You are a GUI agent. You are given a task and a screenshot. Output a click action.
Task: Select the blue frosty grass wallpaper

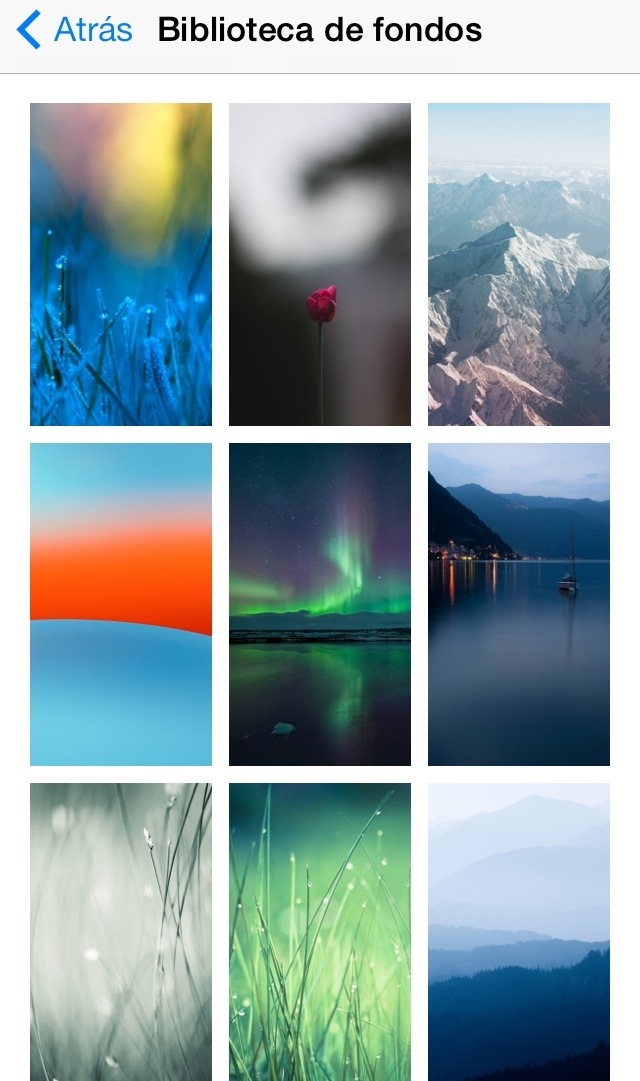121,264
